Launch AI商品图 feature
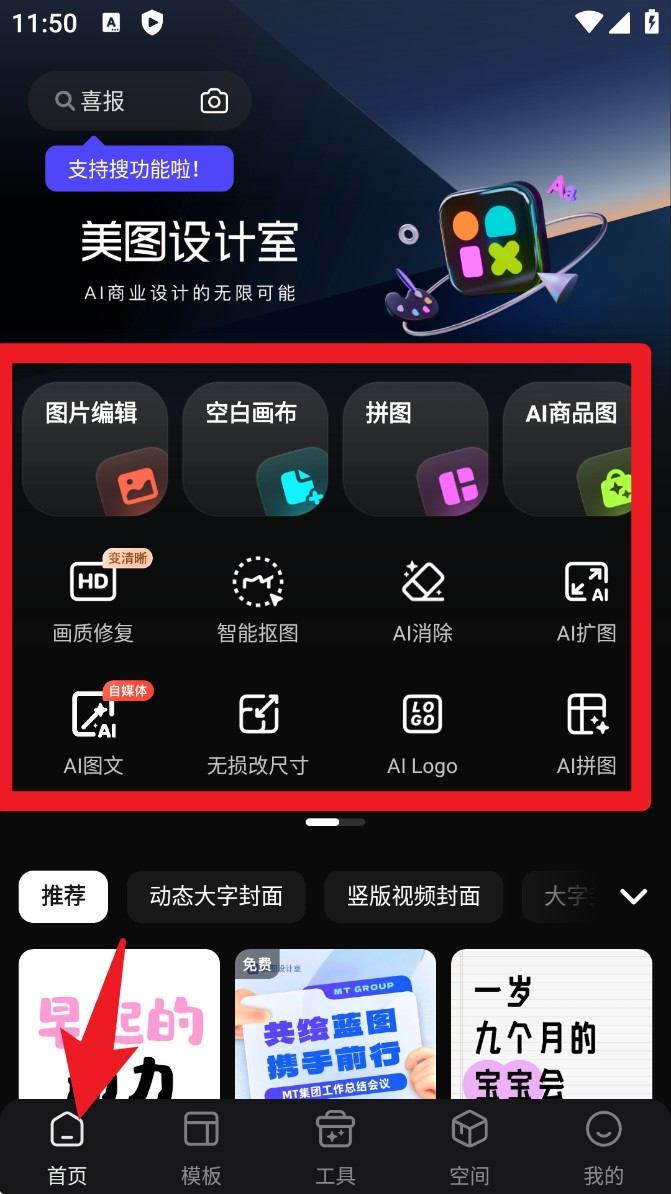The image size is (671, 1194). point(568,448)
